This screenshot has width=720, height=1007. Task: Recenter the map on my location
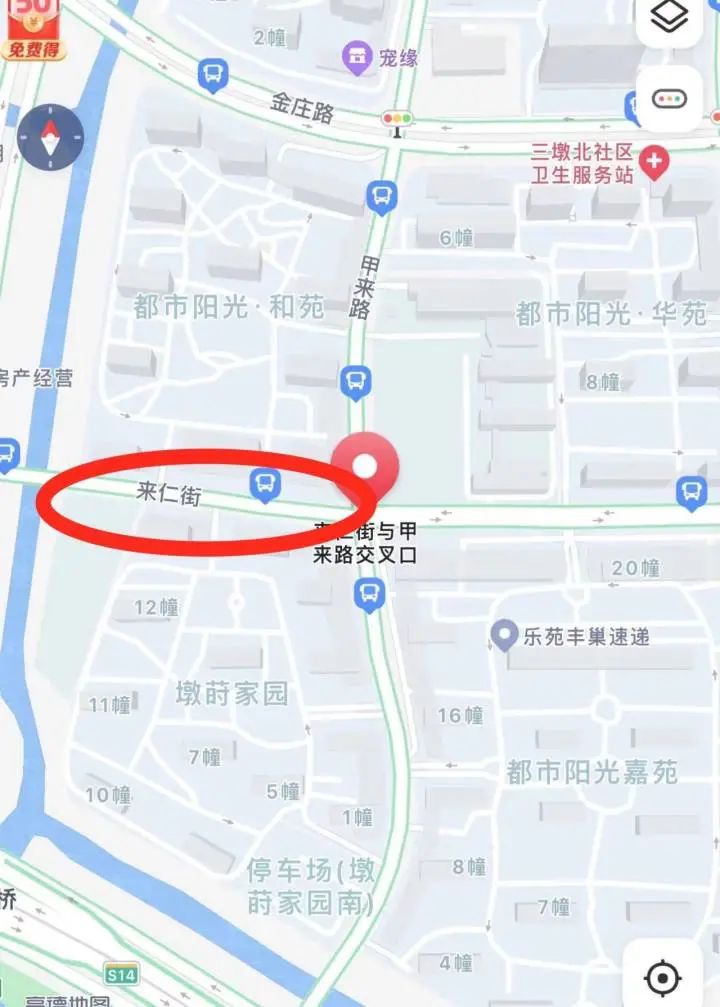661,976
